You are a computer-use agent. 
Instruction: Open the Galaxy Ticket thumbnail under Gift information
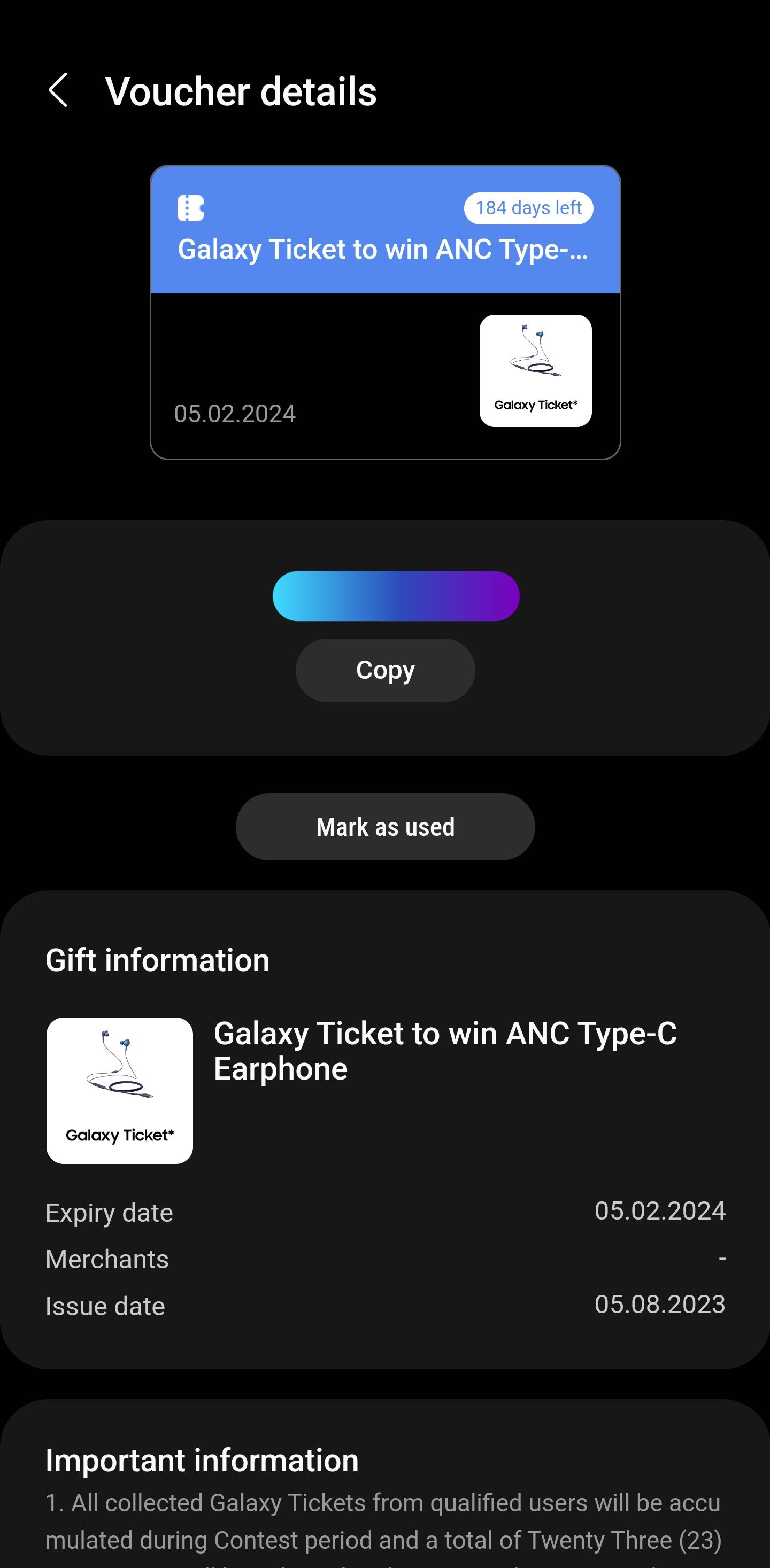click(x=119, y=1090)
